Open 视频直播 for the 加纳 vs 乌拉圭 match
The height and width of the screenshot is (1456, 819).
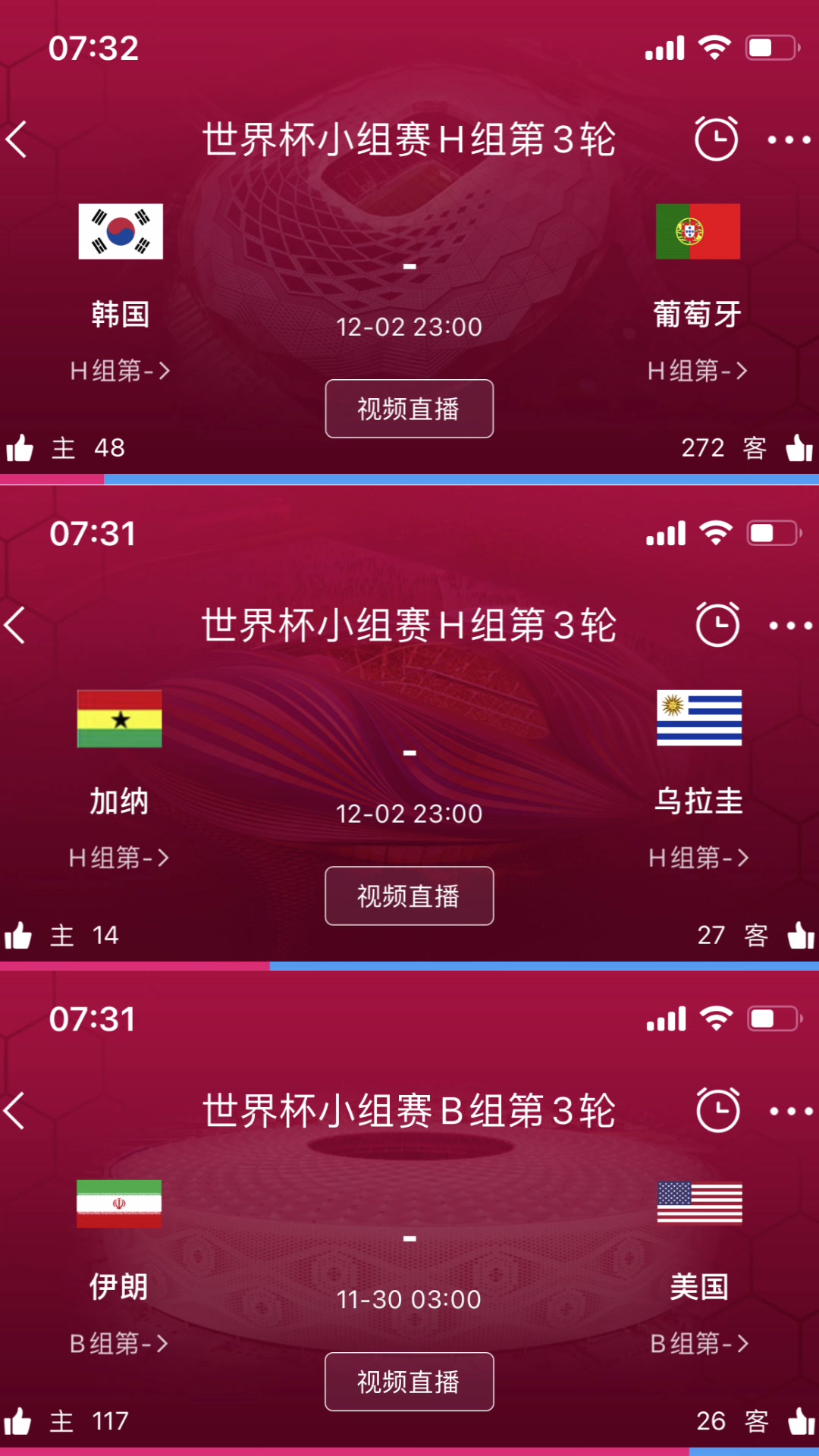pos(409,896)
